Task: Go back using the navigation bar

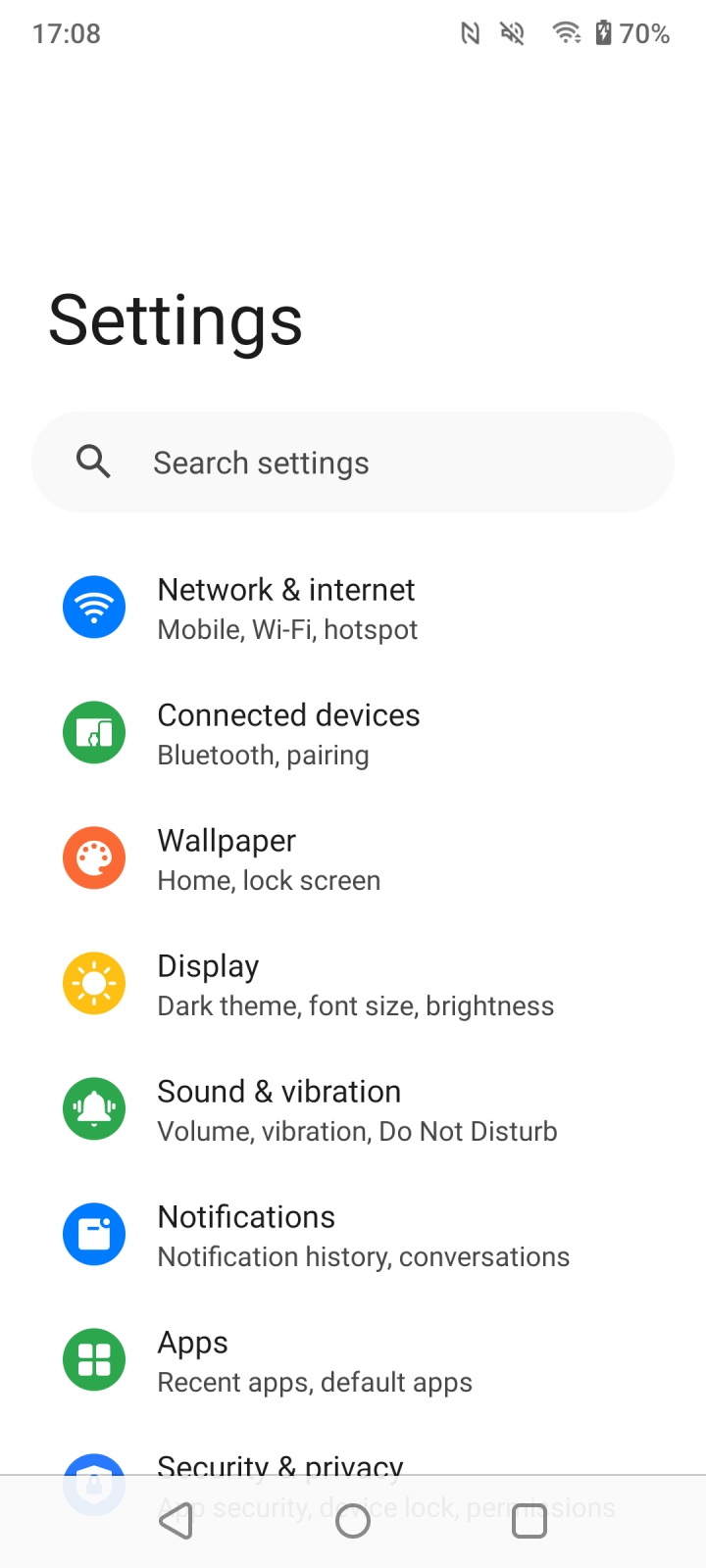Action: click(176, 1521)
